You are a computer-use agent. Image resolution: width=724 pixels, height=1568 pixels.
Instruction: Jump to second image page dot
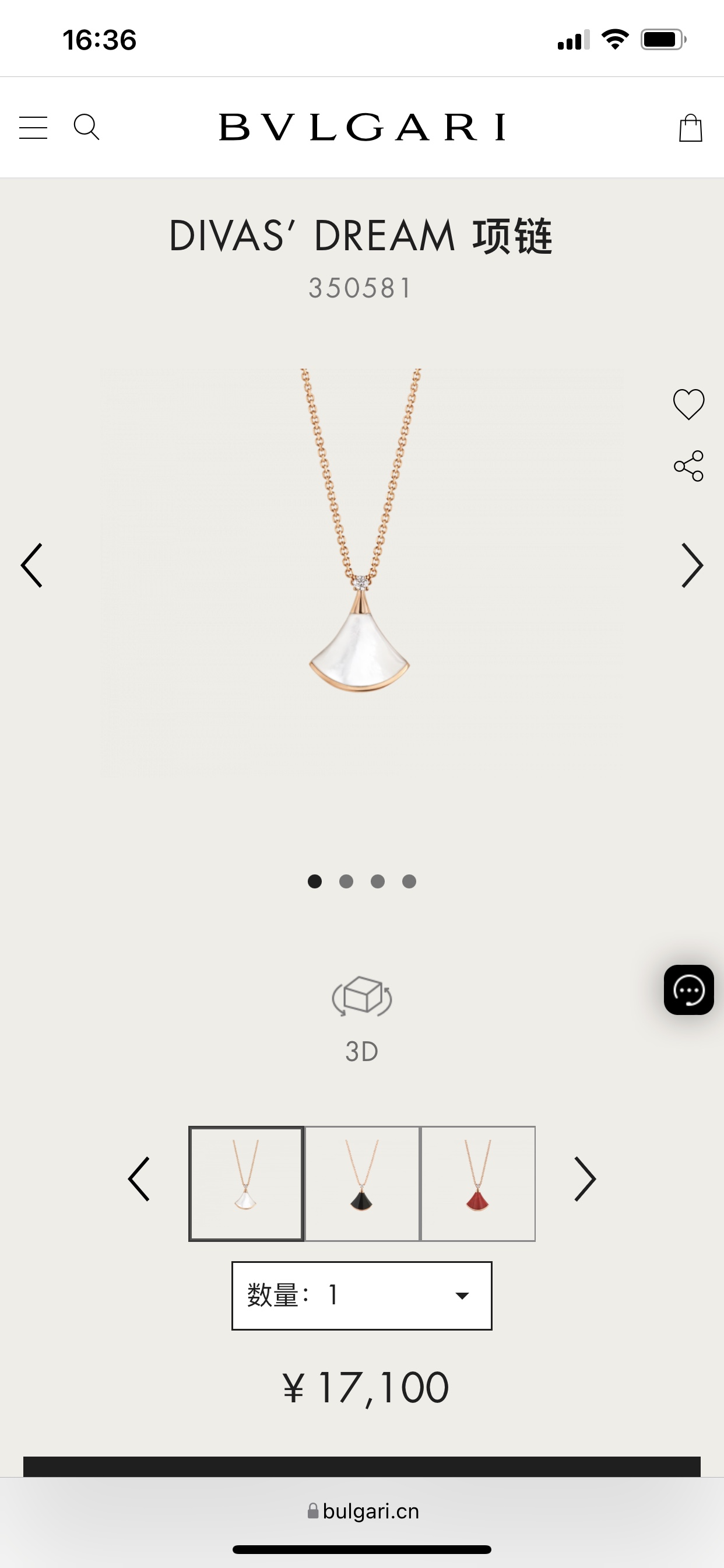tap(346, 881)
